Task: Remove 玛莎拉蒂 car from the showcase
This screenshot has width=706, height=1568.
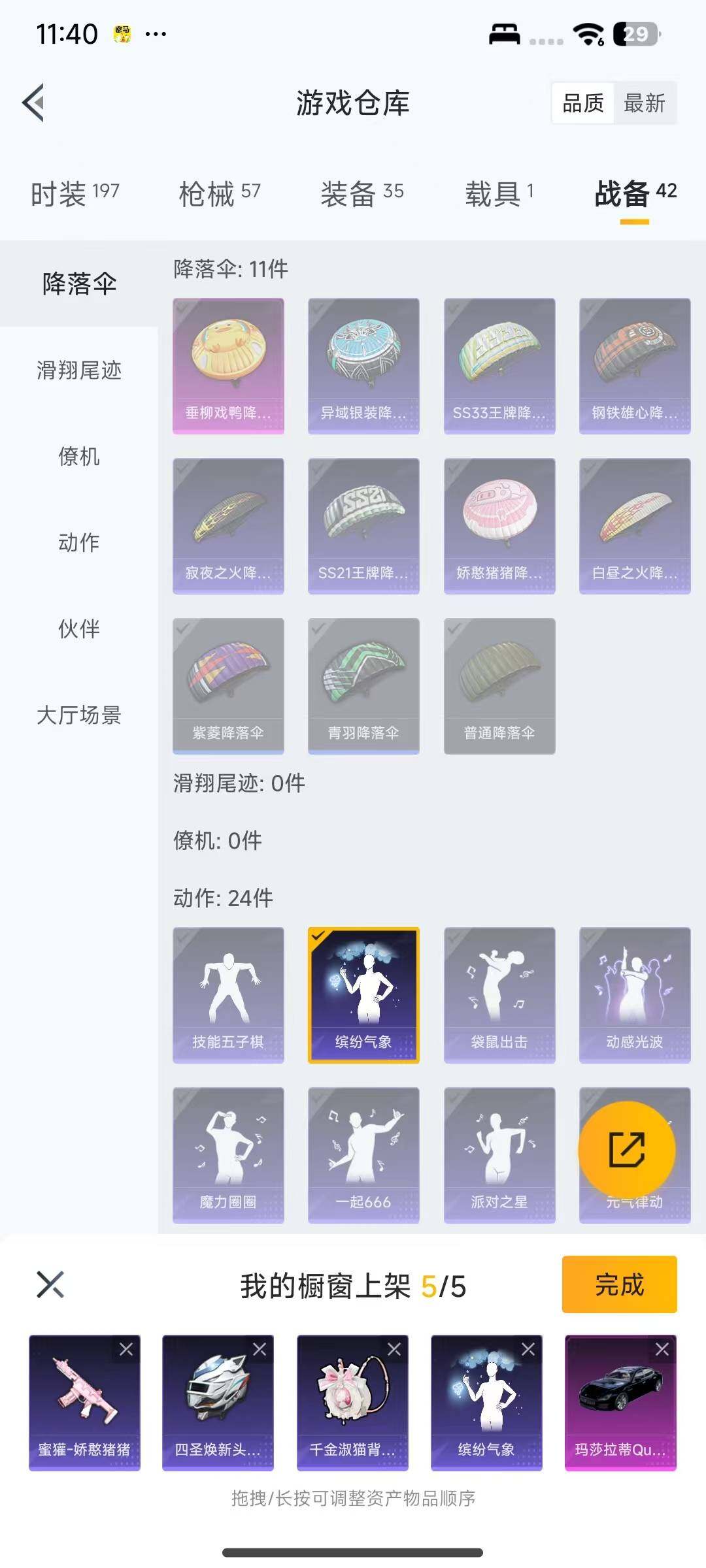Action: (x=662, y=1349)
